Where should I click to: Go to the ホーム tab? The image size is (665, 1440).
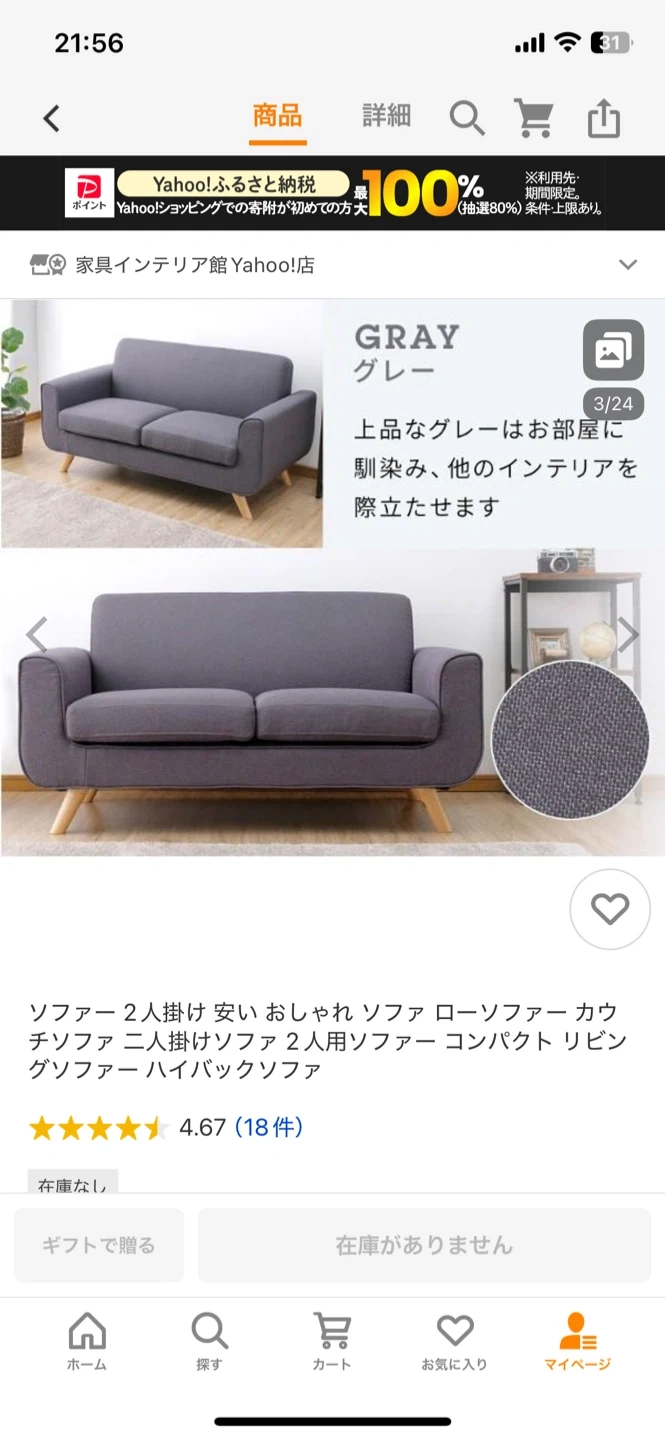87,1342
